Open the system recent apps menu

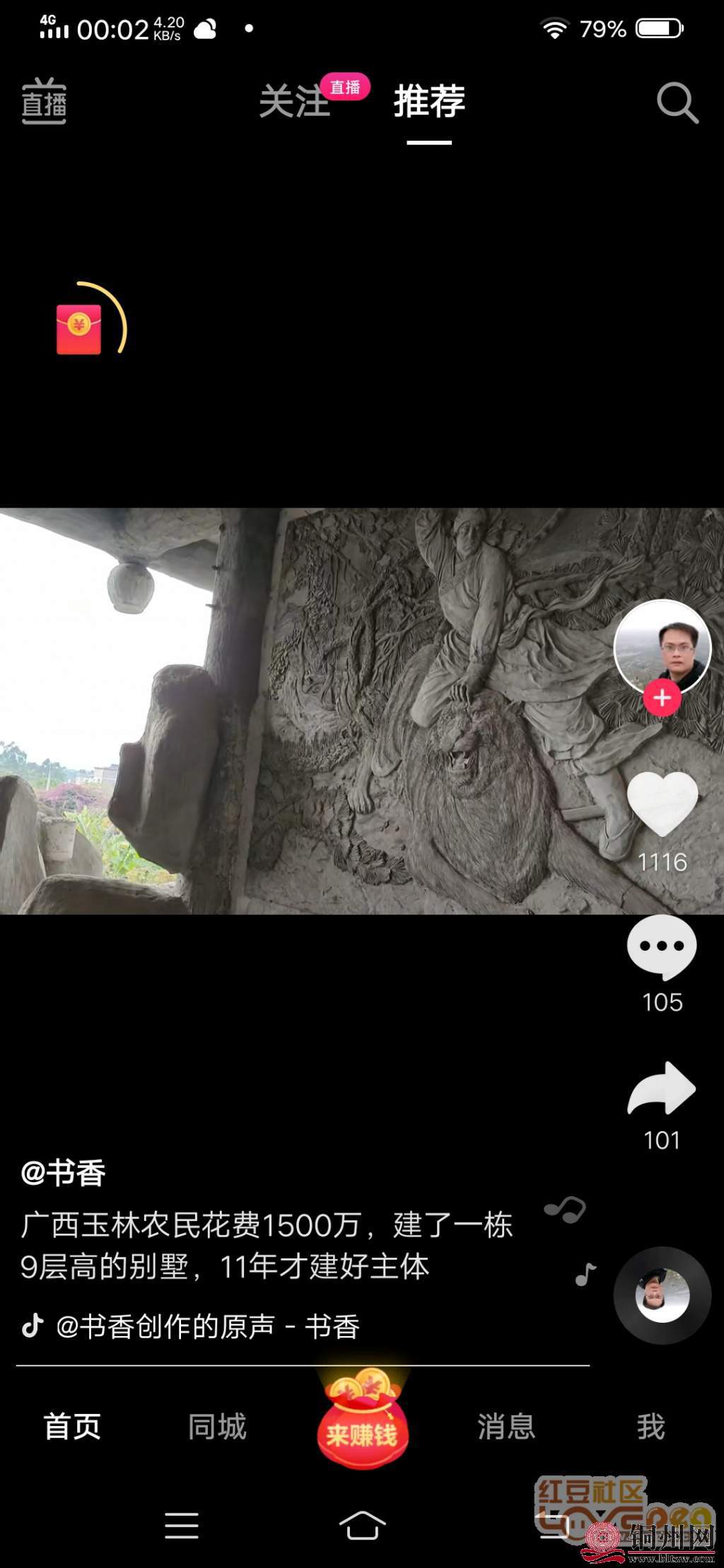[x=182, y=1526]
